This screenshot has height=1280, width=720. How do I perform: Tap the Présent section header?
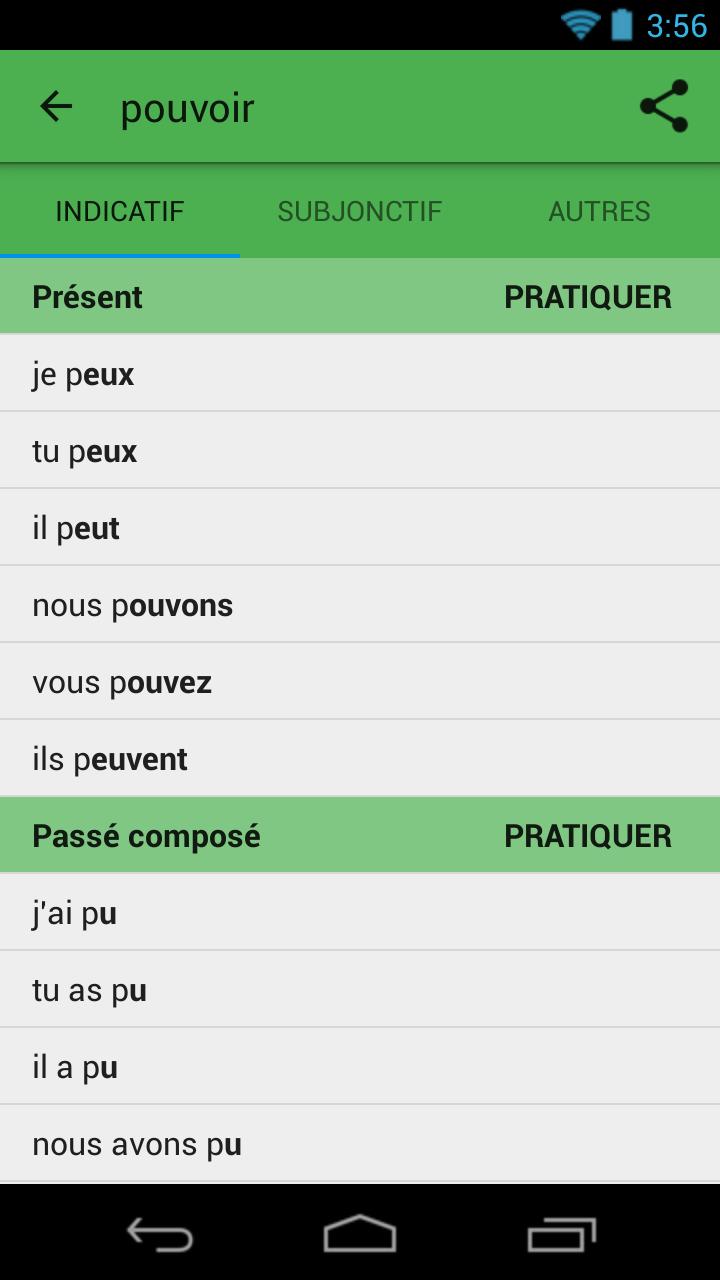(x=87, y=296)
